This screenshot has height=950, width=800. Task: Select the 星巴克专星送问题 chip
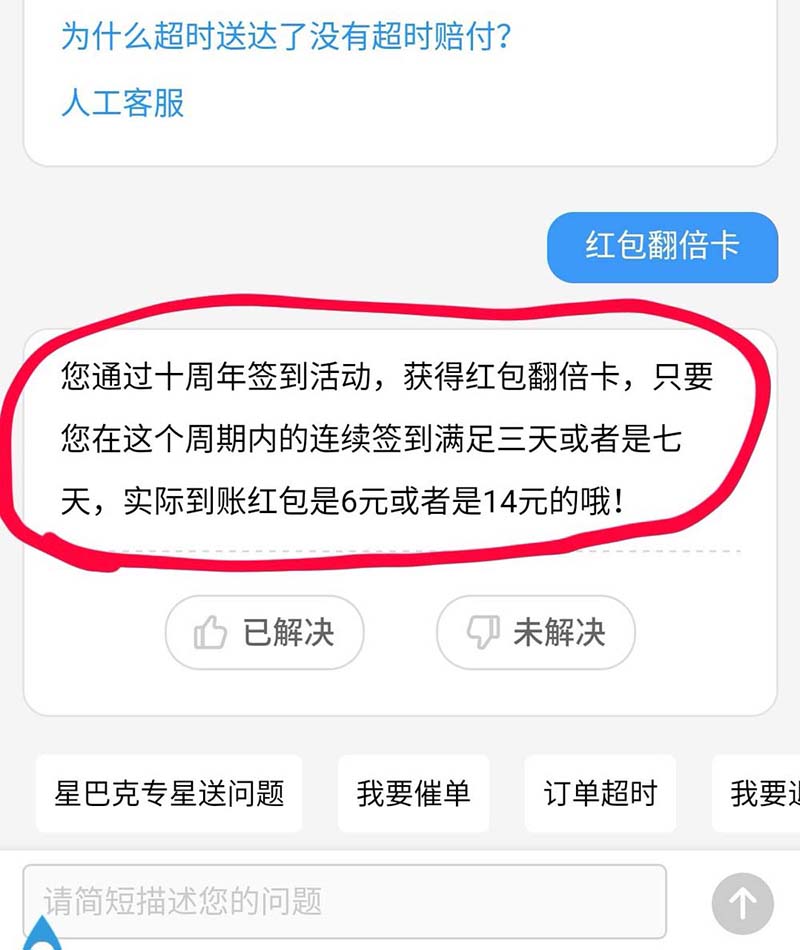169,794
